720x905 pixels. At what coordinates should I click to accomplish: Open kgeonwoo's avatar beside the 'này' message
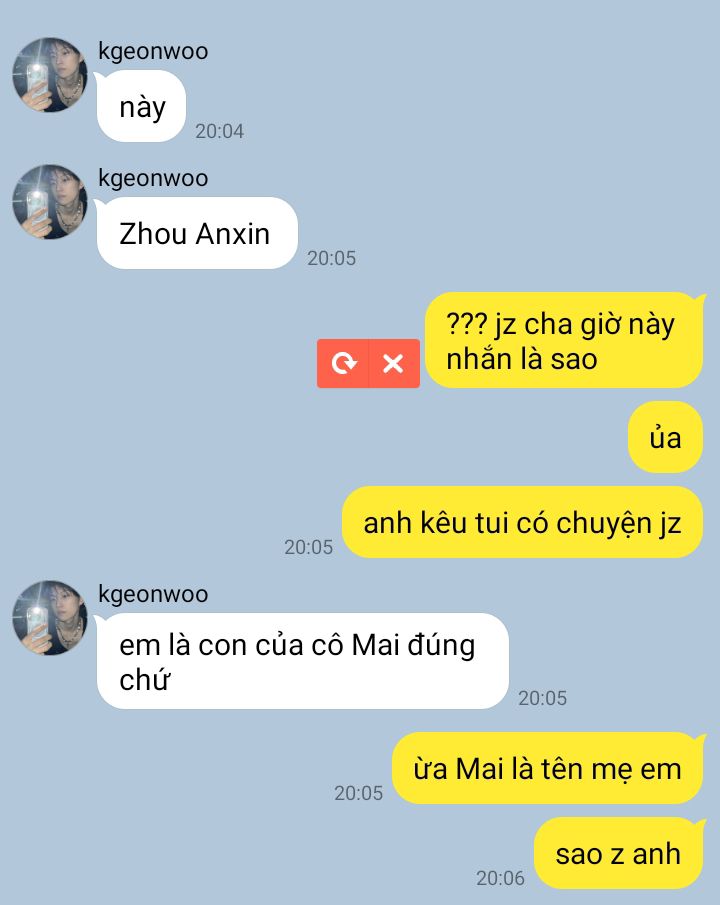click(x=50, y=75)
